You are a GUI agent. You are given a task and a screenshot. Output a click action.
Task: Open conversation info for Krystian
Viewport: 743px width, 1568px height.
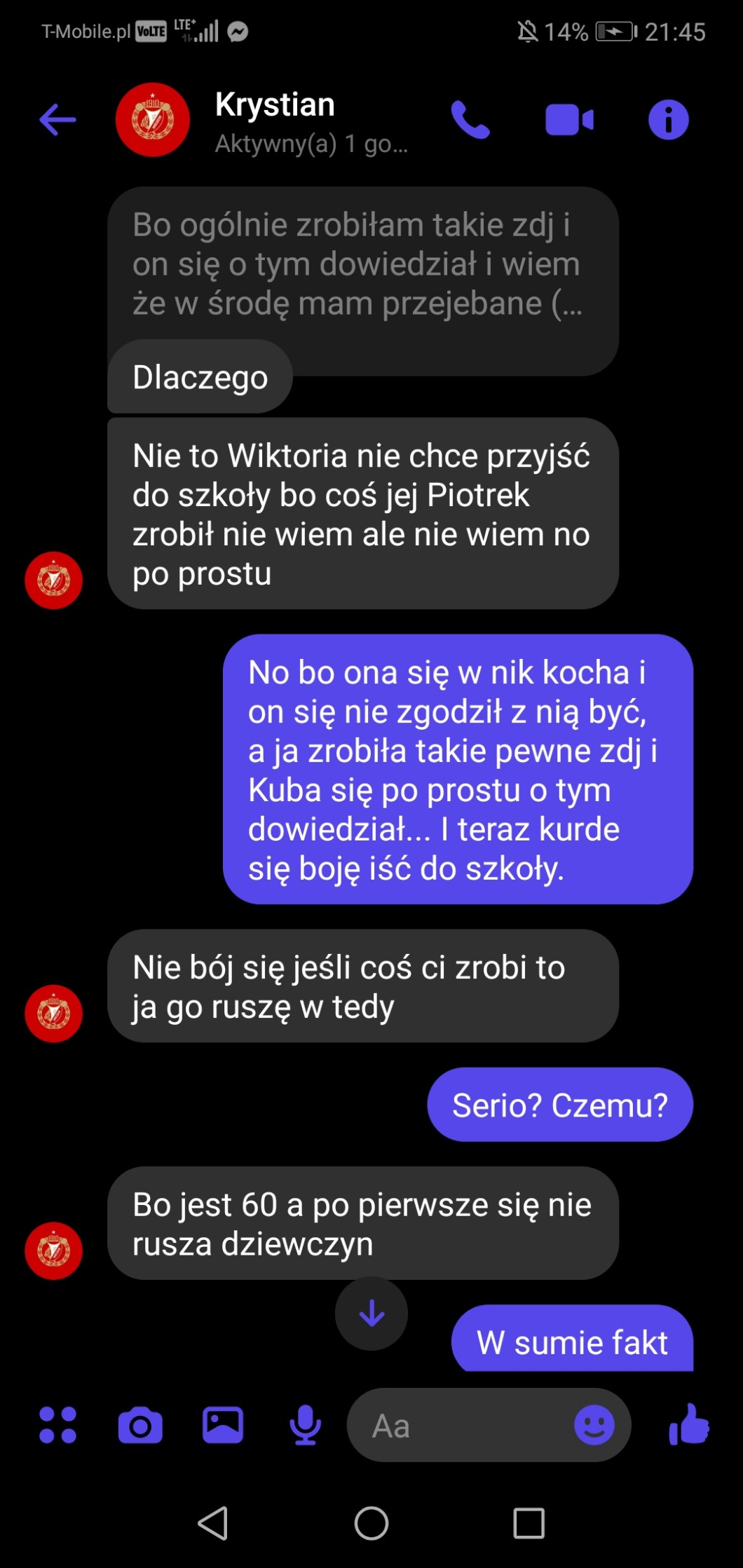point(668,120)
